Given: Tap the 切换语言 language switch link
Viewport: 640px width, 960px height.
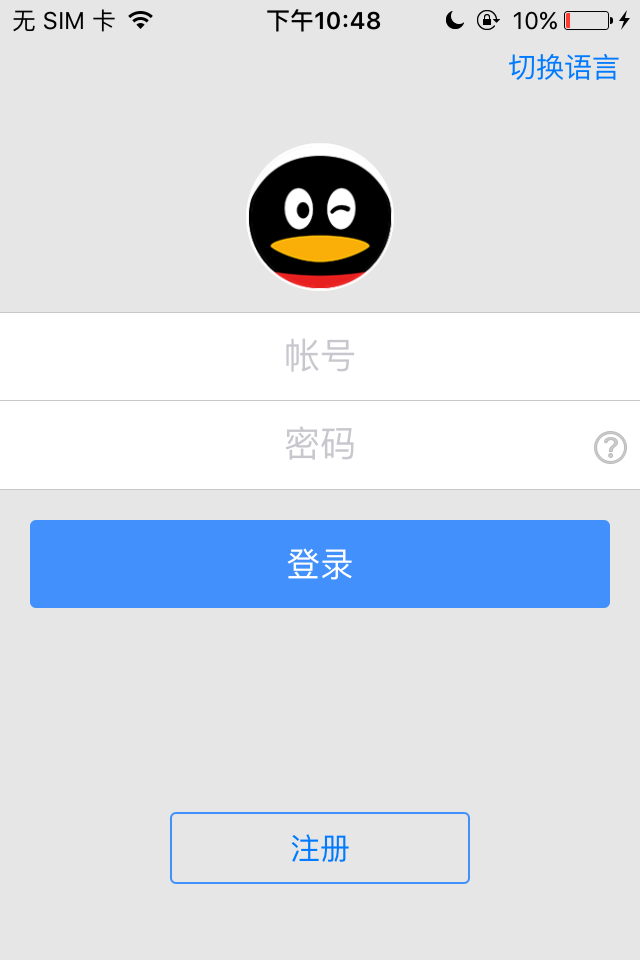Looking at the screenshot, I should click(x=564, y=67).
